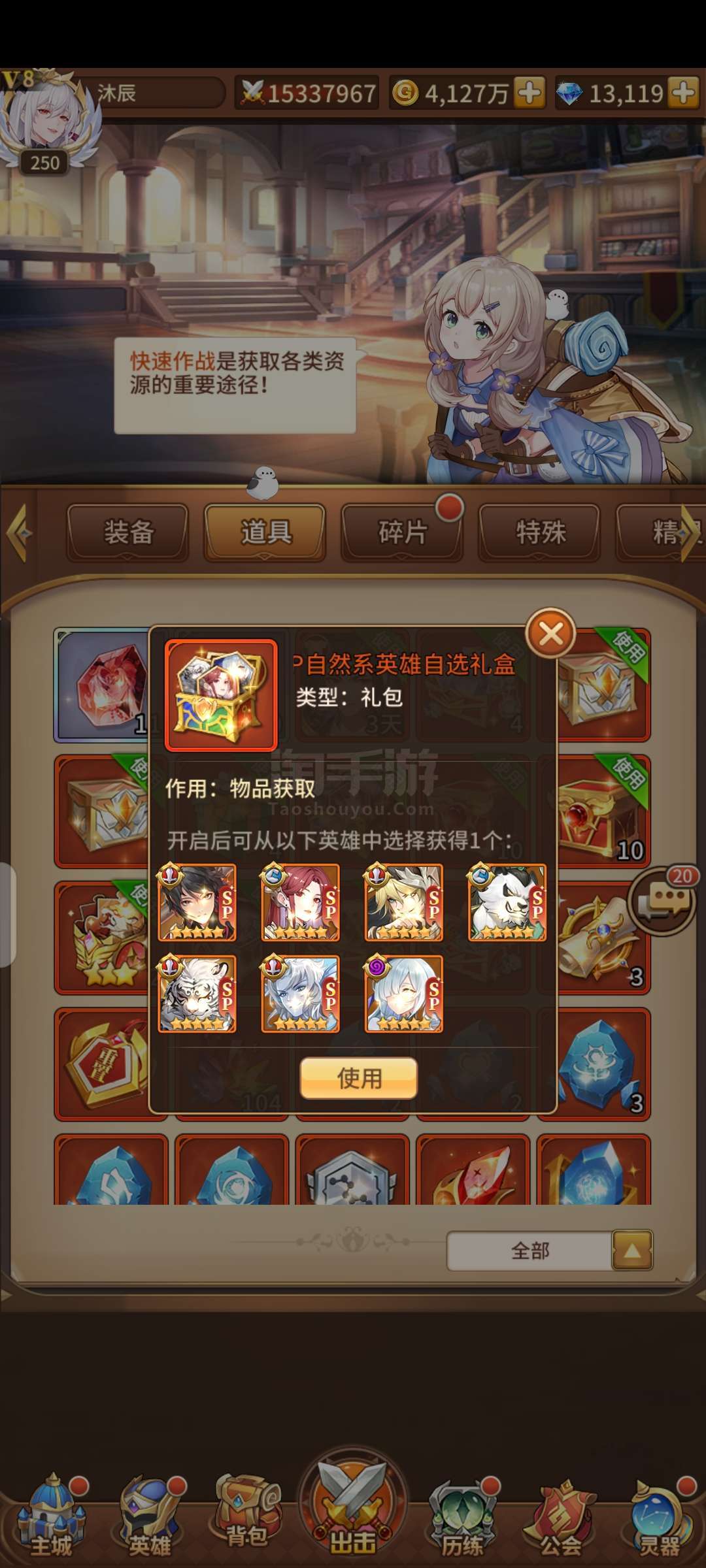The width and height of the screenshot is (706, 1568).
Task: Open the 公会 guild tab
Action: (561, 1516)
